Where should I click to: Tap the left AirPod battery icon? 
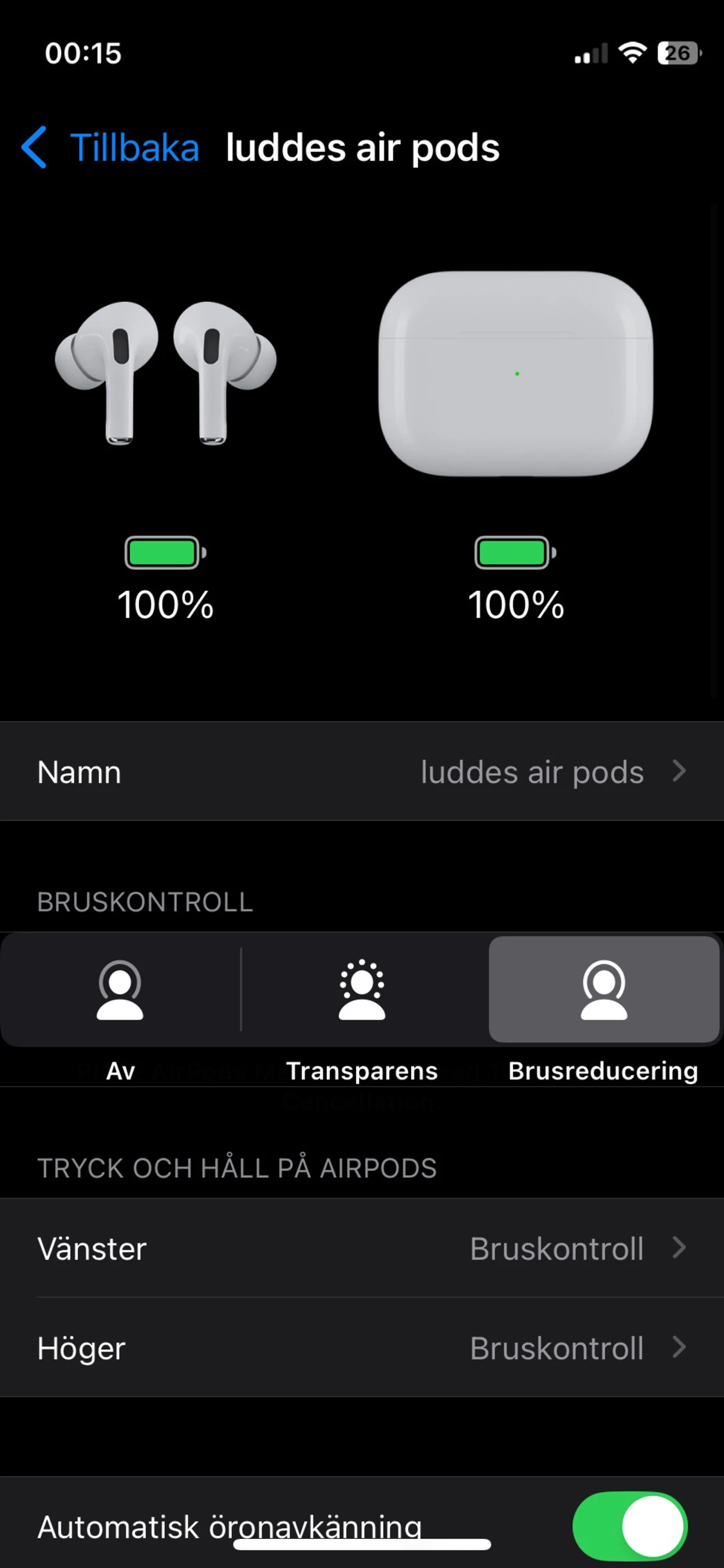coord(163,552)
